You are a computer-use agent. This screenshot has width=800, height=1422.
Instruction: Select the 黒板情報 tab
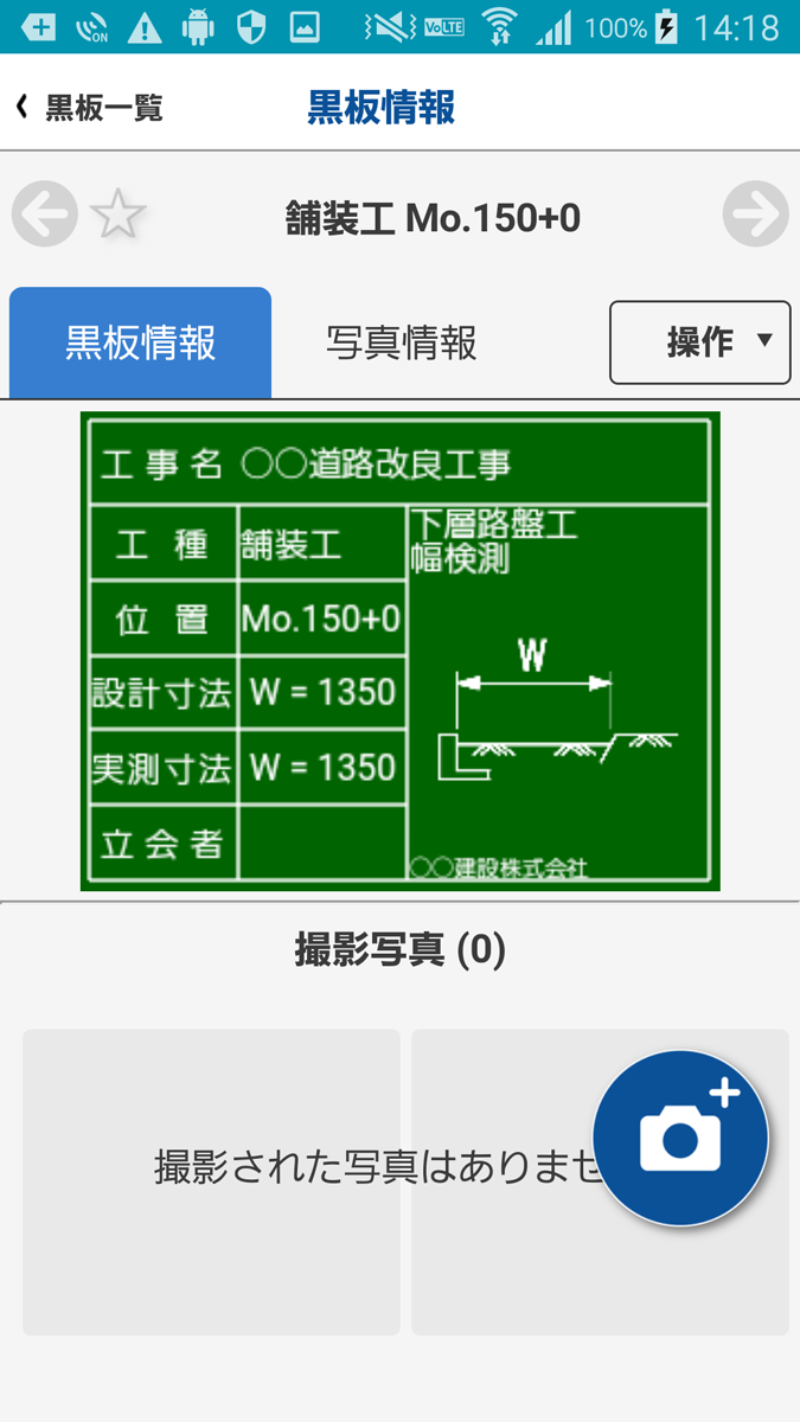point(140,343)
